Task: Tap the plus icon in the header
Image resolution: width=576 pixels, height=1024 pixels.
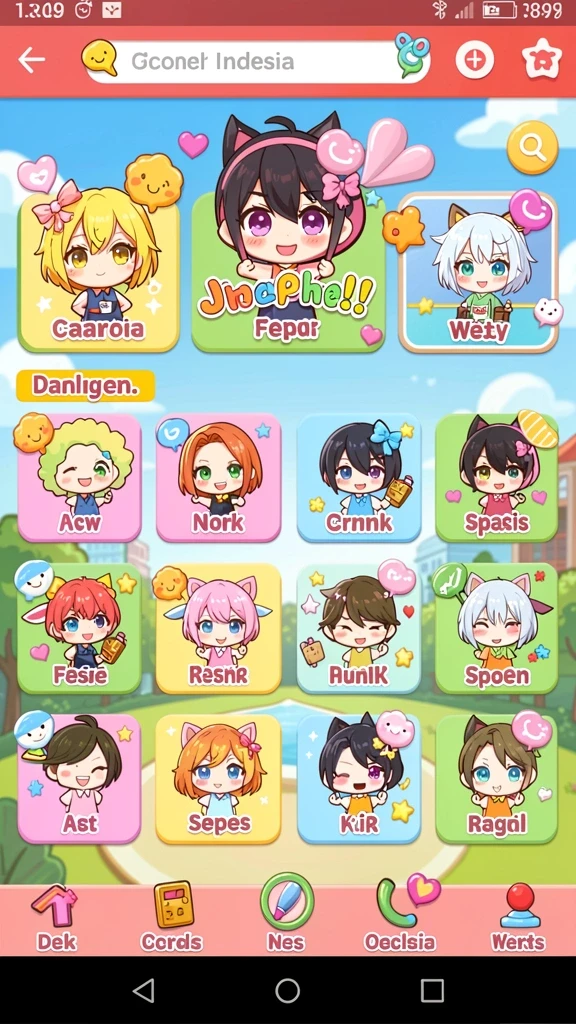Action: [x=474, y=60]
